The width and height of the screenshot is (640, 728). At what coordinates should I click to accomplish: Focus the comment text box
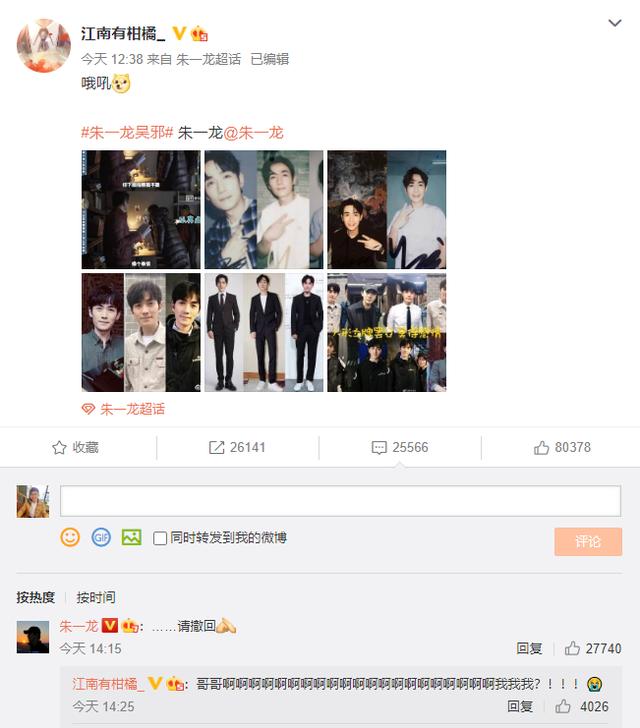(x=340, y=501)
